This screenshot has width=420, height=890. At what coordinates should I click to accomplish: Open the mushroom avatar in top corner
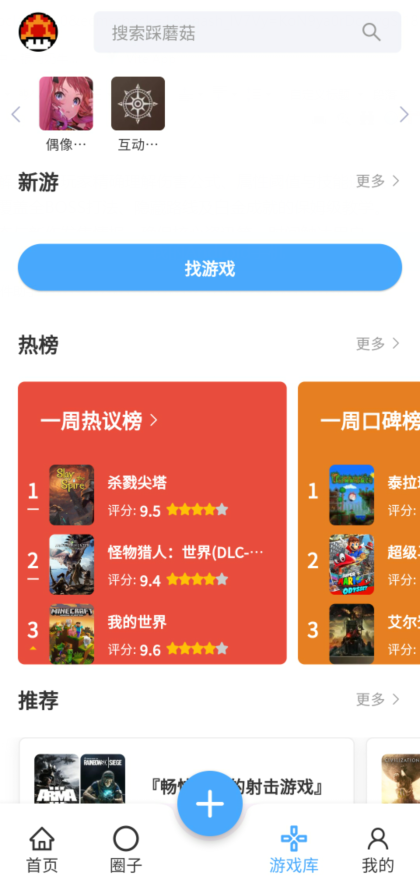(38, 32)
